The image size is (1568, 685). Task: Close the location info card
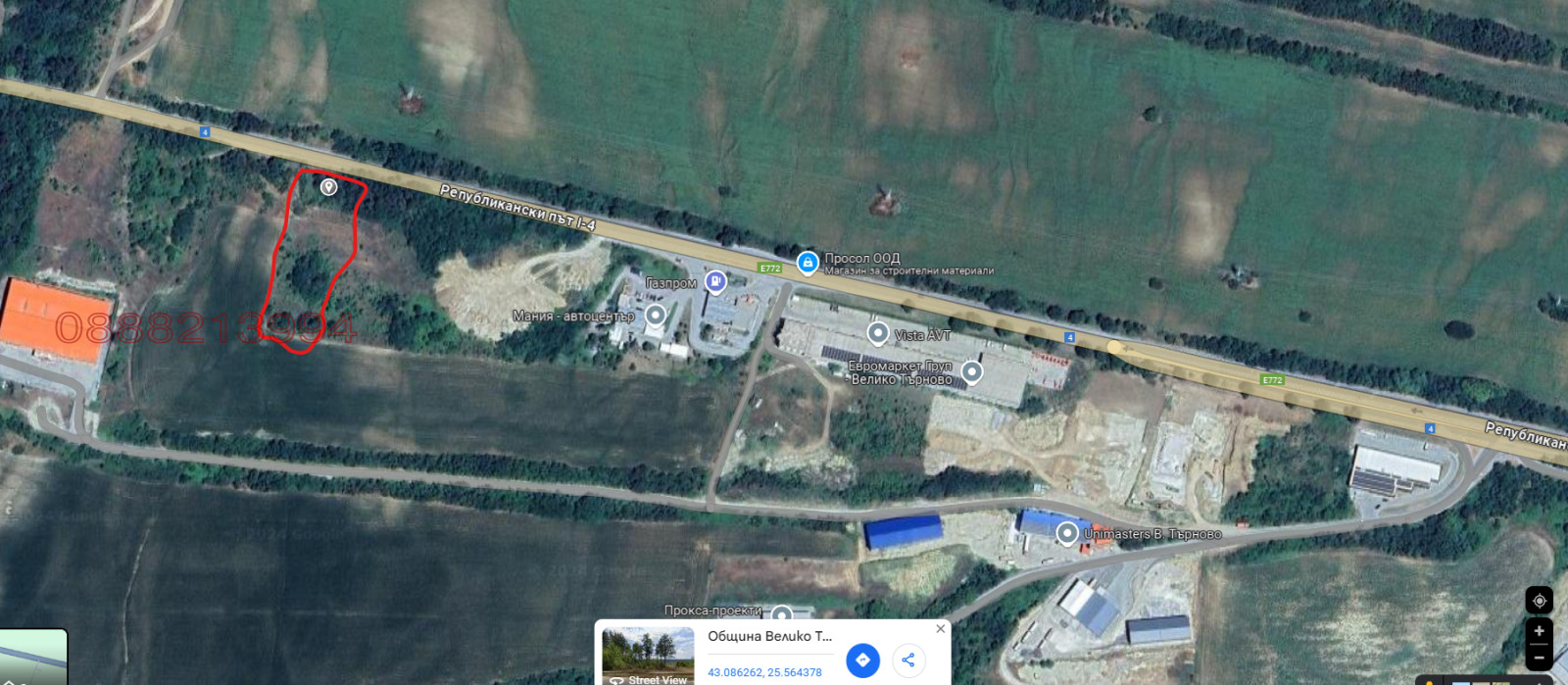pos(940,629)
